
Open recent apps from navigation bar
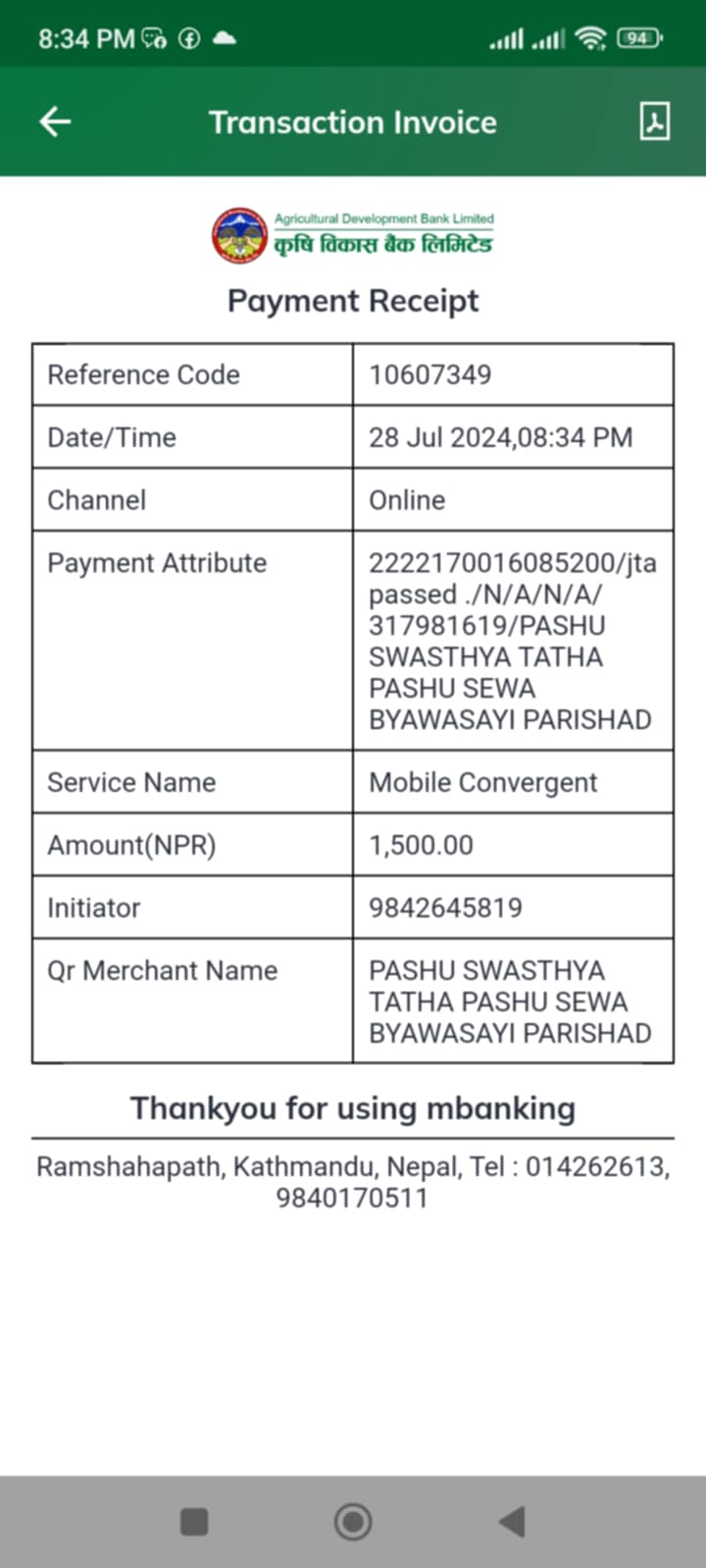[194, 1522]
